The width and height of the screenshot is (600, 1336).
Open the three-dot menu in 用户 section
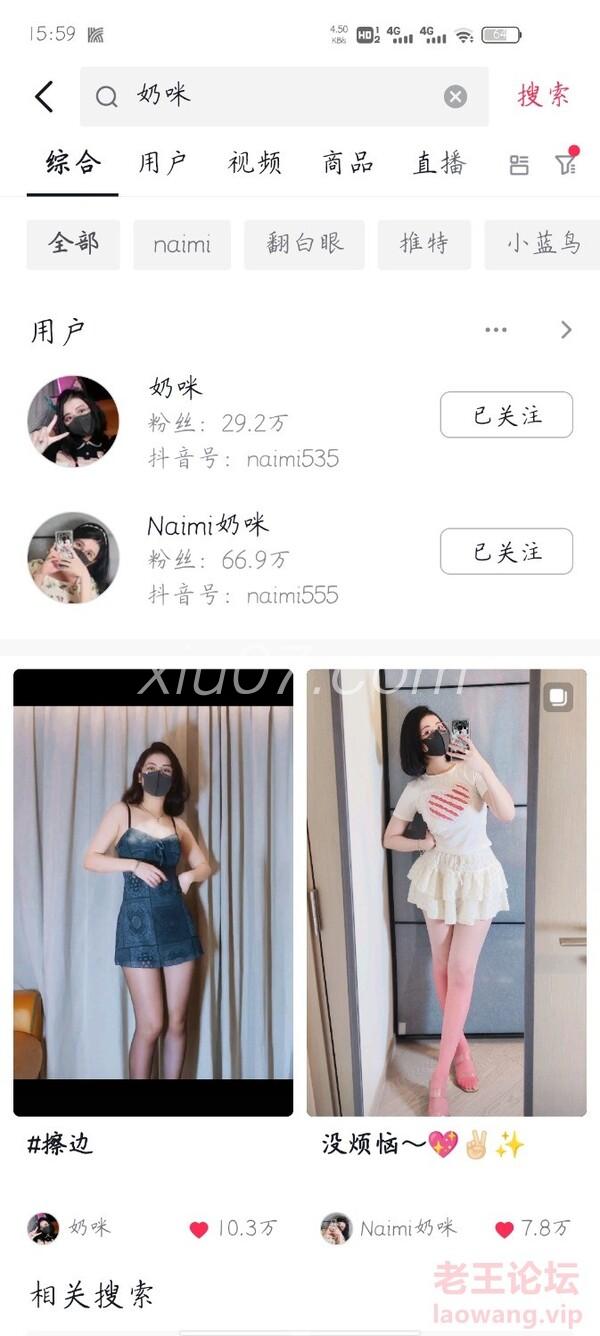coord(496,330)
